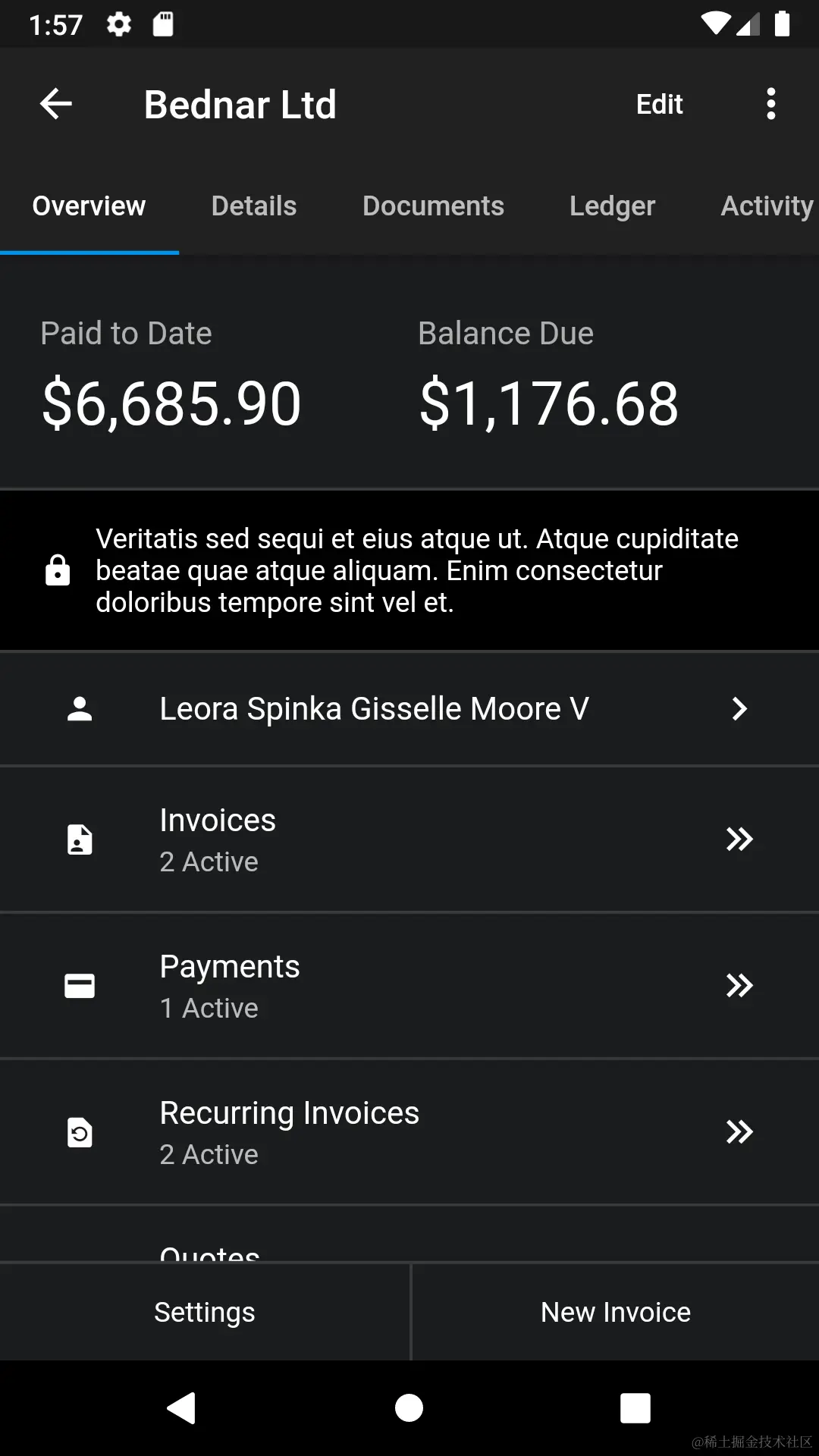The height and width of the screenshot is (1456, 819).
Task: View the Activity tab
Action: coord(766,206)
